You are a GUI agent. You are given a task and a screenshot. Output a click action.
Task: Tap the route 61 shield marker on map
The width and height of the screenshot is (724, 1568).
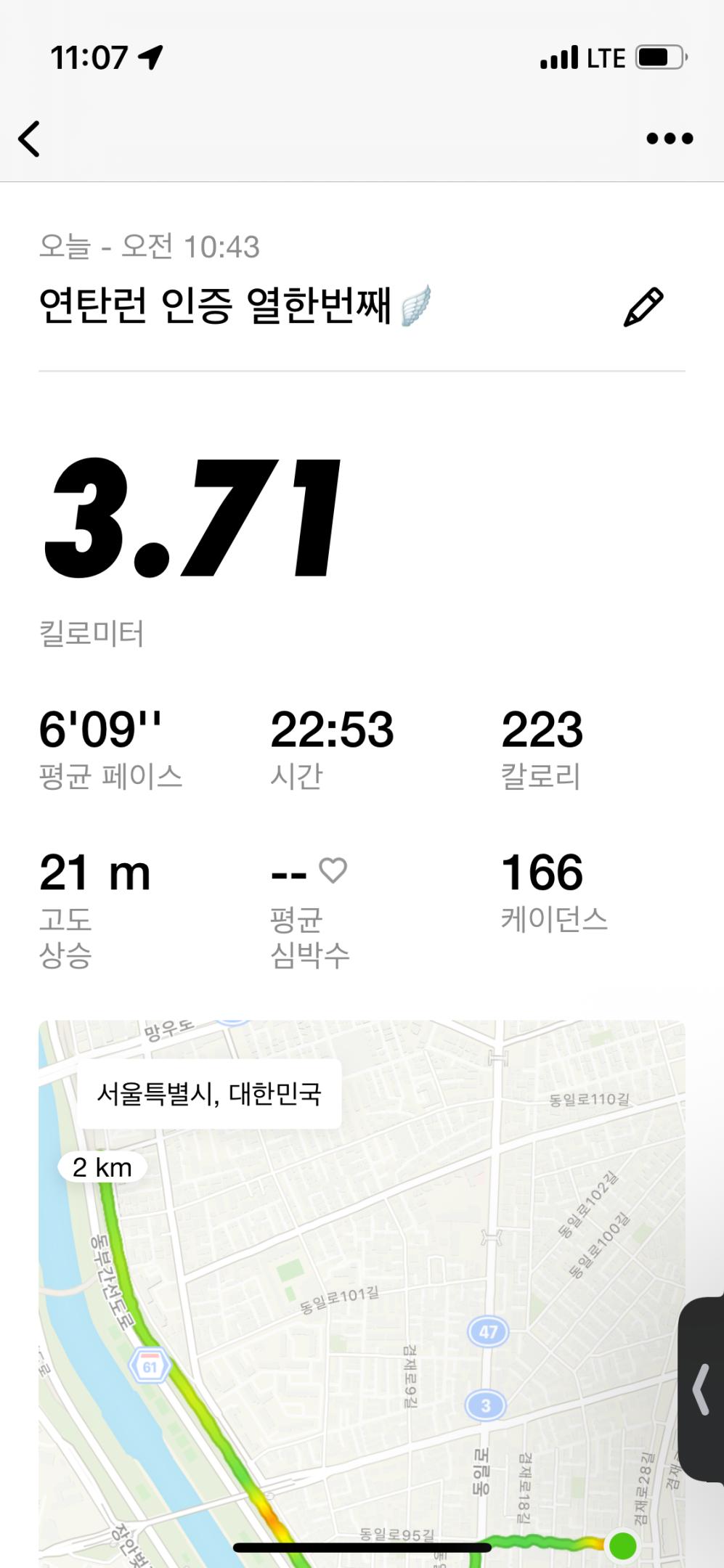[x=150, y=1366]
